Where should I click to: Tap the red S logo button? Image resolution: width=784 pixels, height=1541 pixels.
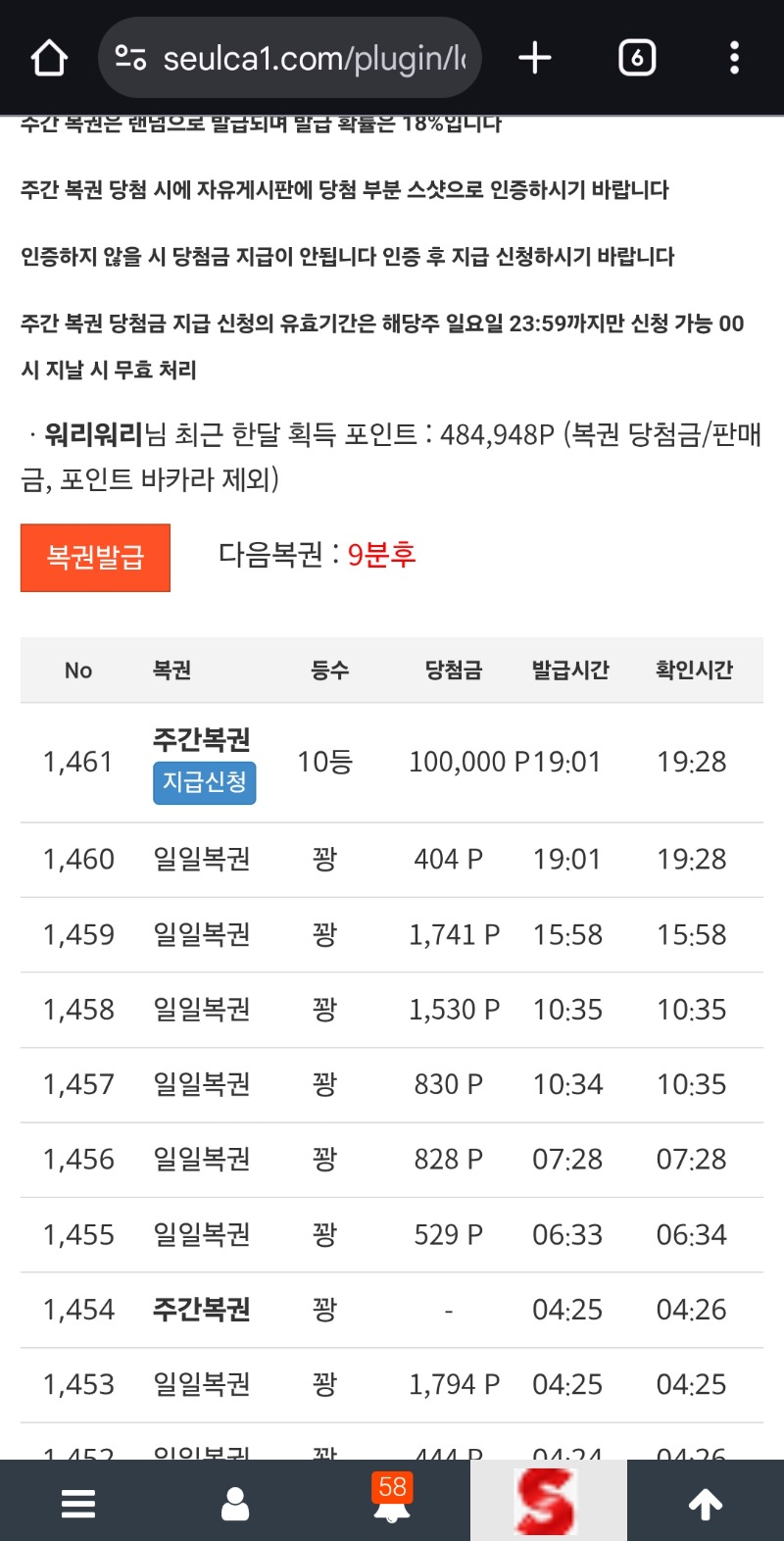coord(548,1502)
